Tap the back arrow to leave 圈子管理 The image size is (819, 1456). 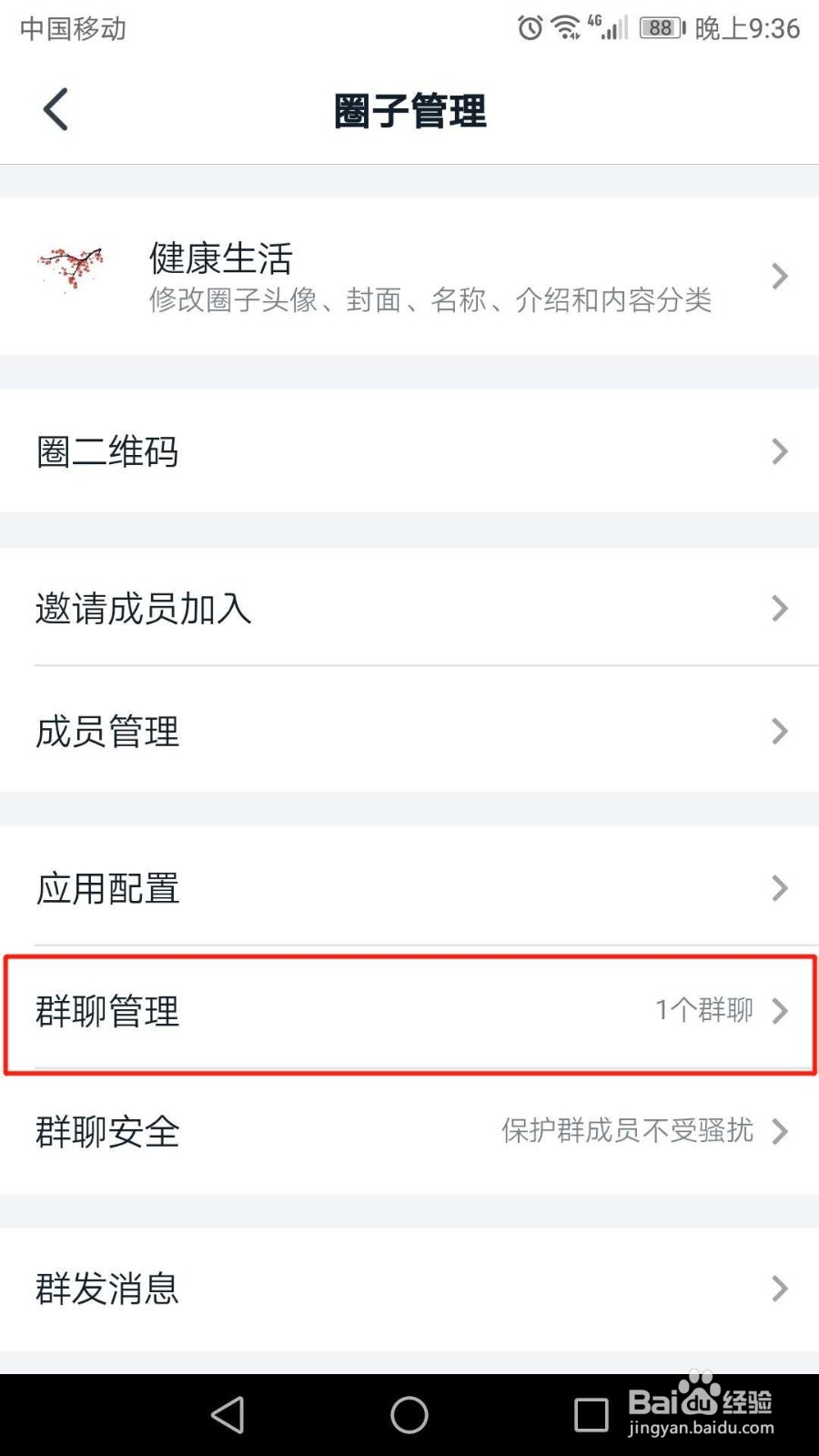[55, 108]
